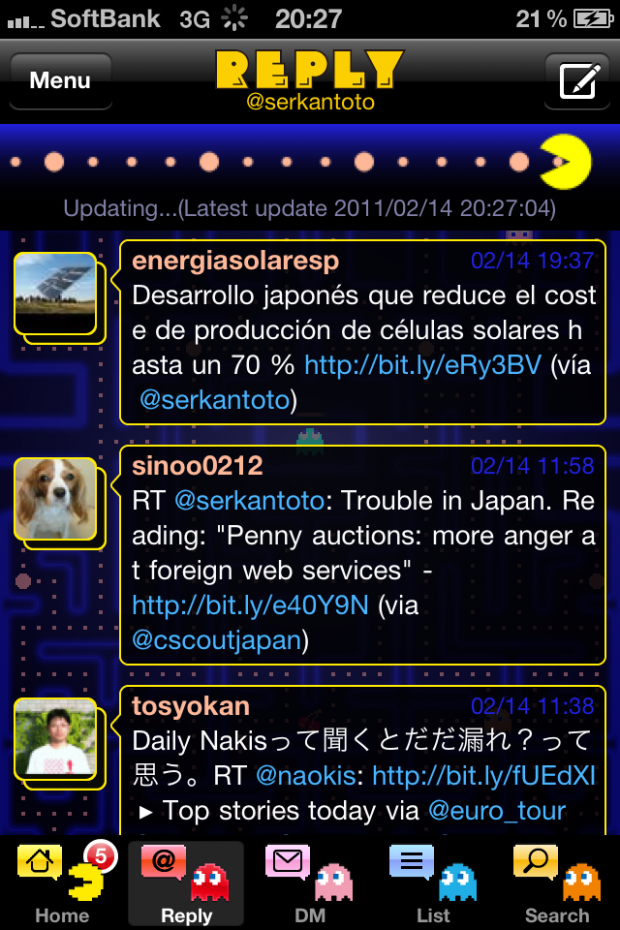View sinoo0212's avatar
620x930 pixels.
(x=55, y=499)
